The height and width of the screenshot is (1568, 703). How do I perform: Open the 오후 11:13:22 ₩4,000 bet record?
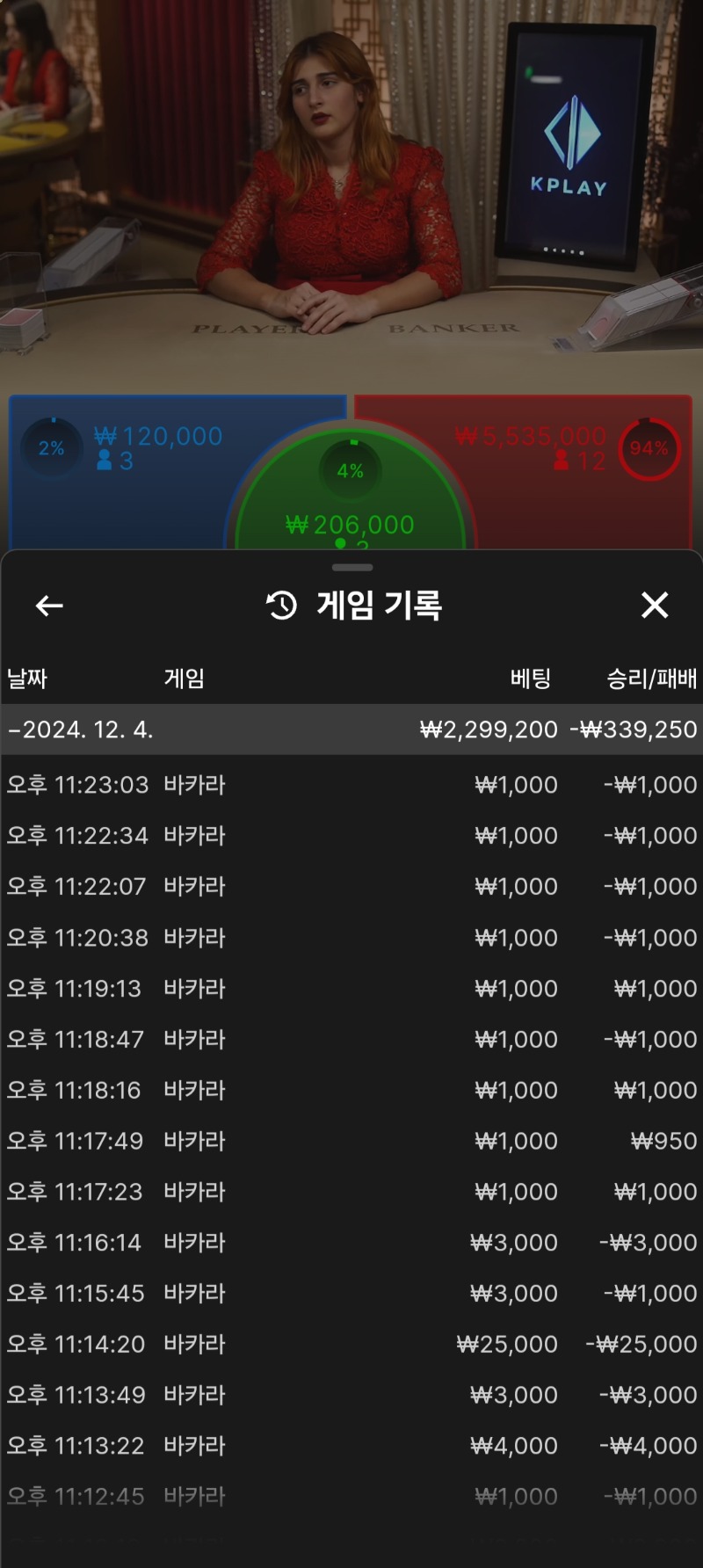pos(351,1447)
